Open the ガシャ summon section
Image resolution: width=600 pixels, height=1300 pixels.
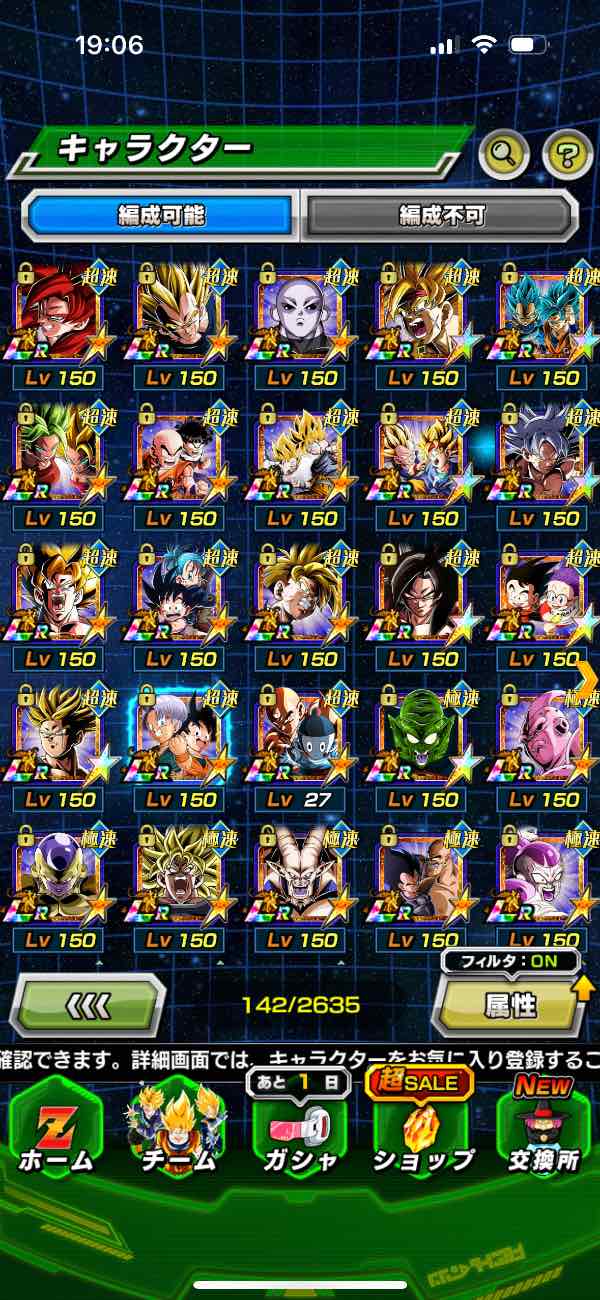(x=298, y=1128)
